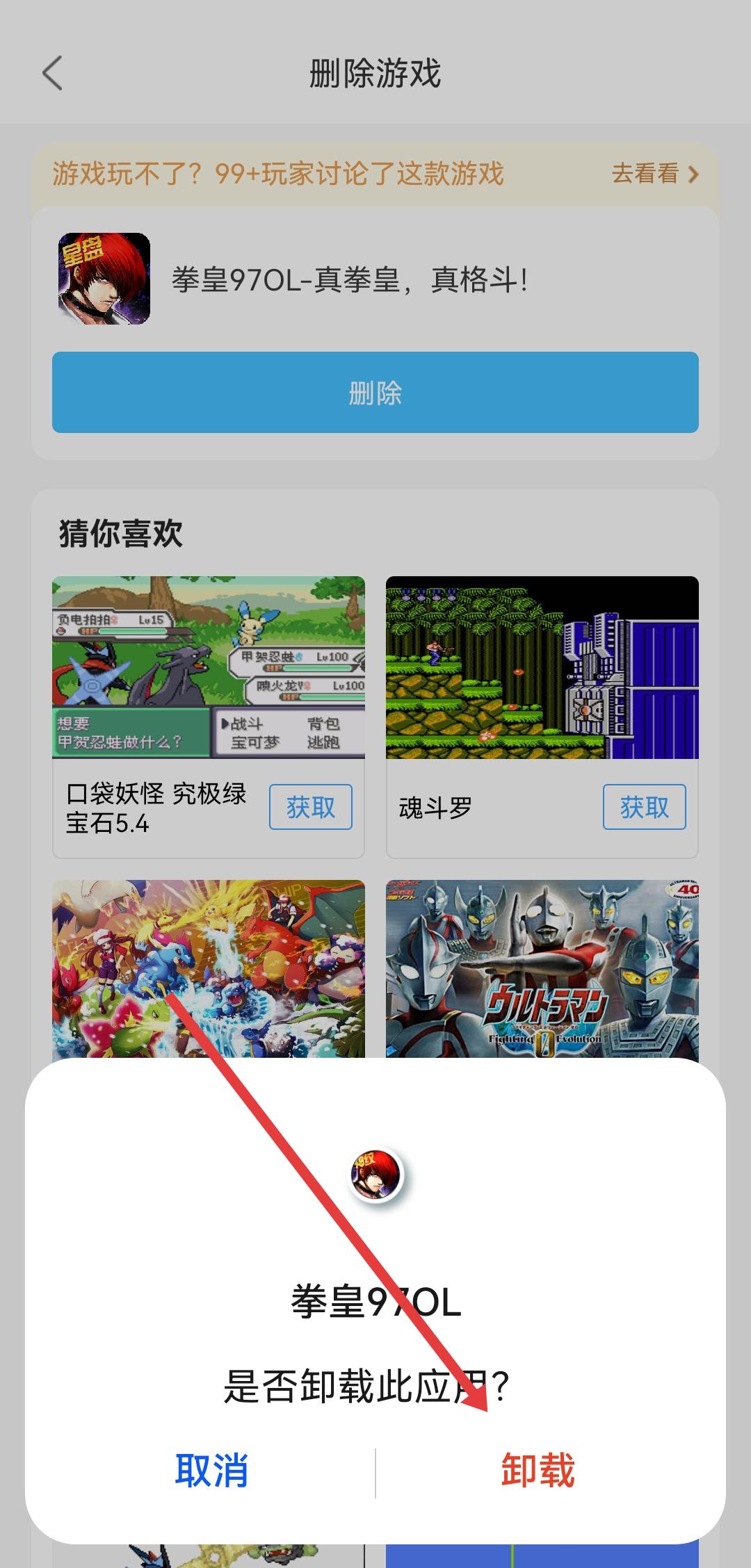This screenshot has height=1568, width=751.
Task: Open the Ultraman game card
Action: coord(542,970)
